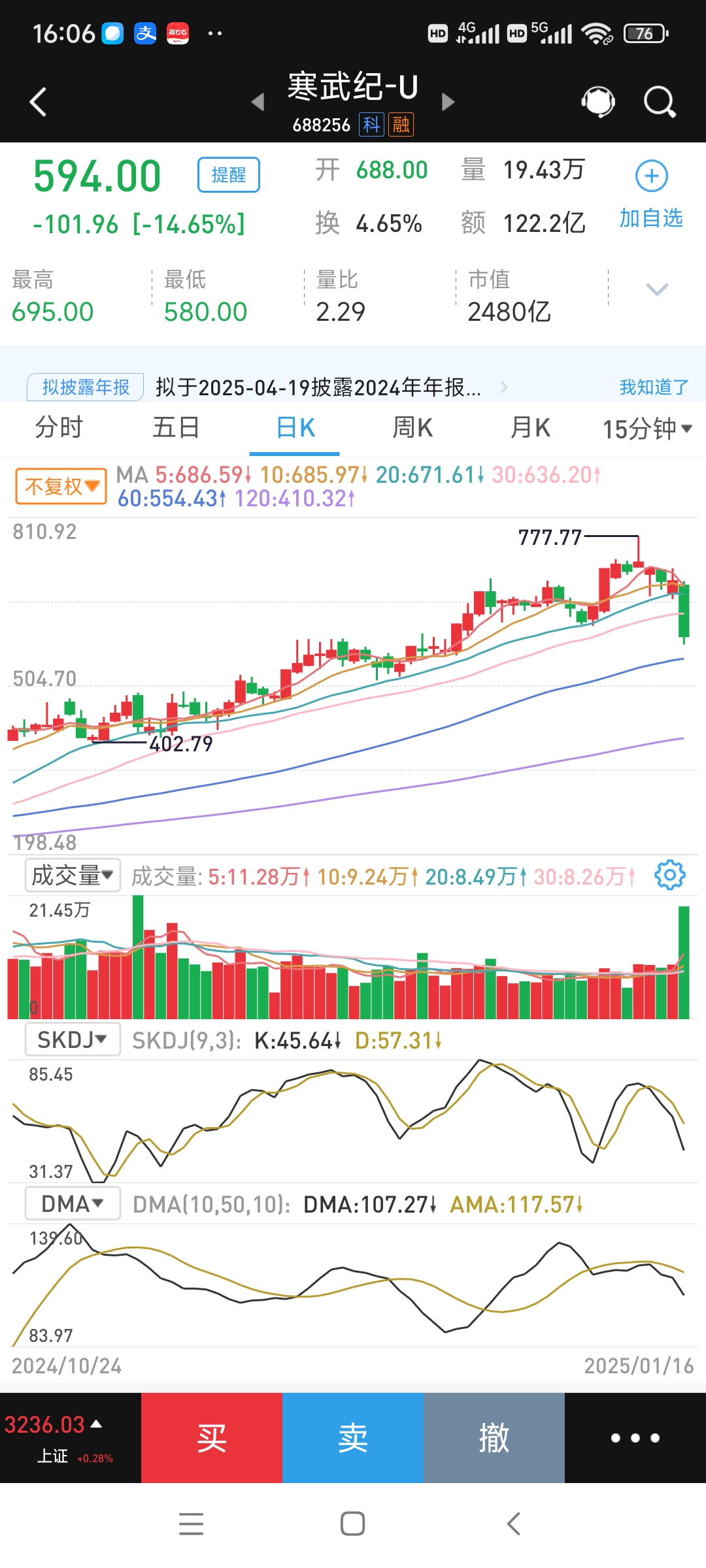The width and height of the screenshot is (706, 1568).
Task: Set a price alert via 提醒 button
Action: 227,175
